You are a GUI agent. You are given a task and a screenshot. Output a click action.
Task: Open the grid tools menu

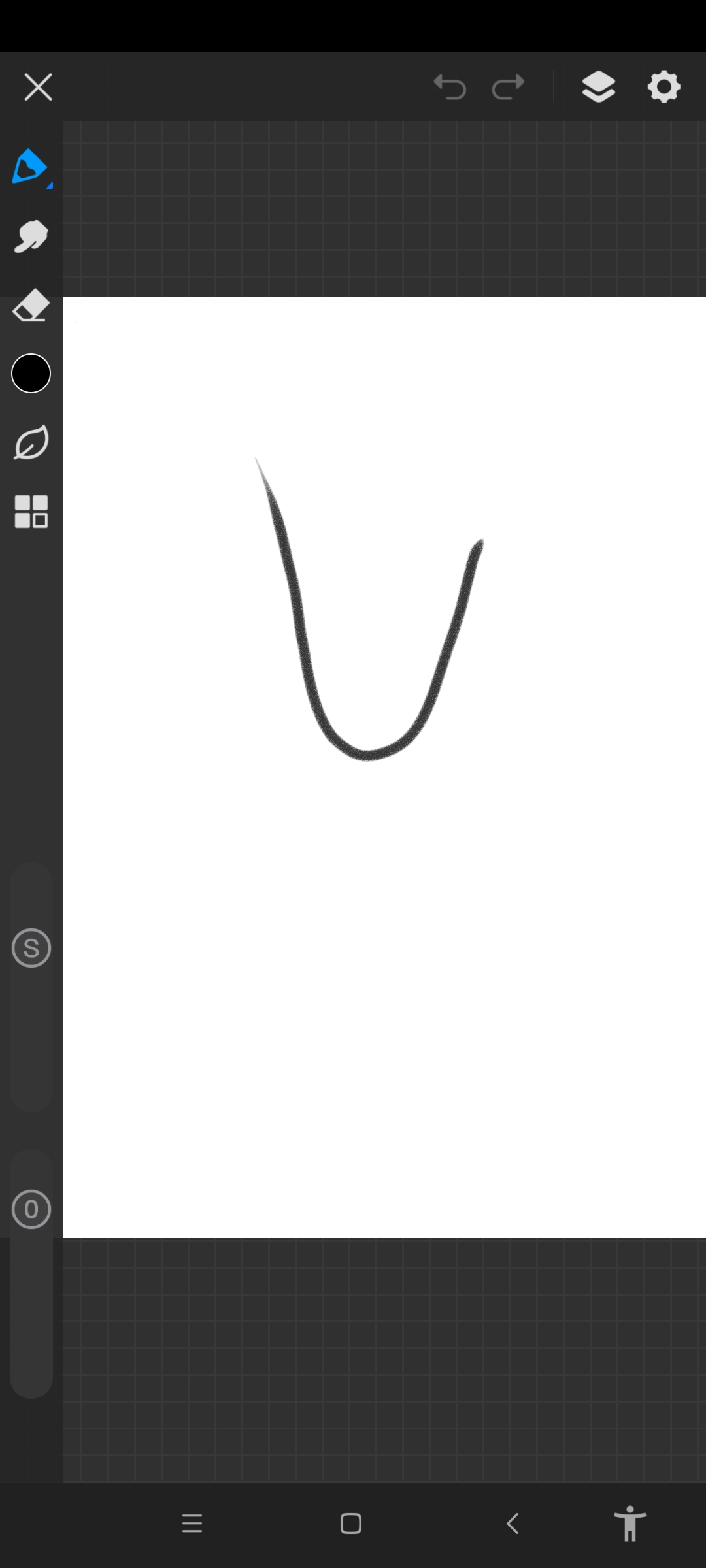click(31, 511)
